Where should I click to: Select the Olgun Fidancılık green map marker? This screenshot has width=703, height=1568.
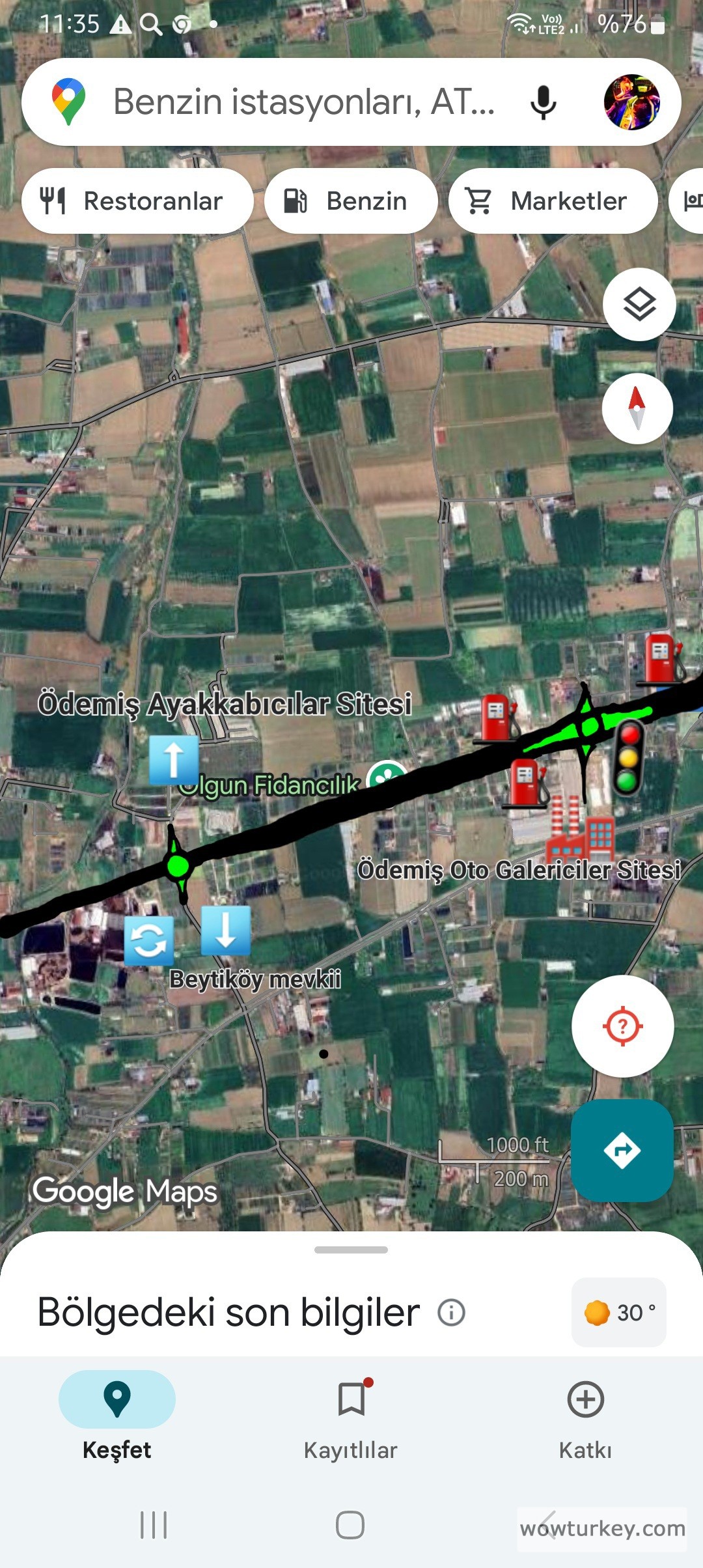pyautogui.click(x=385, y=776)
